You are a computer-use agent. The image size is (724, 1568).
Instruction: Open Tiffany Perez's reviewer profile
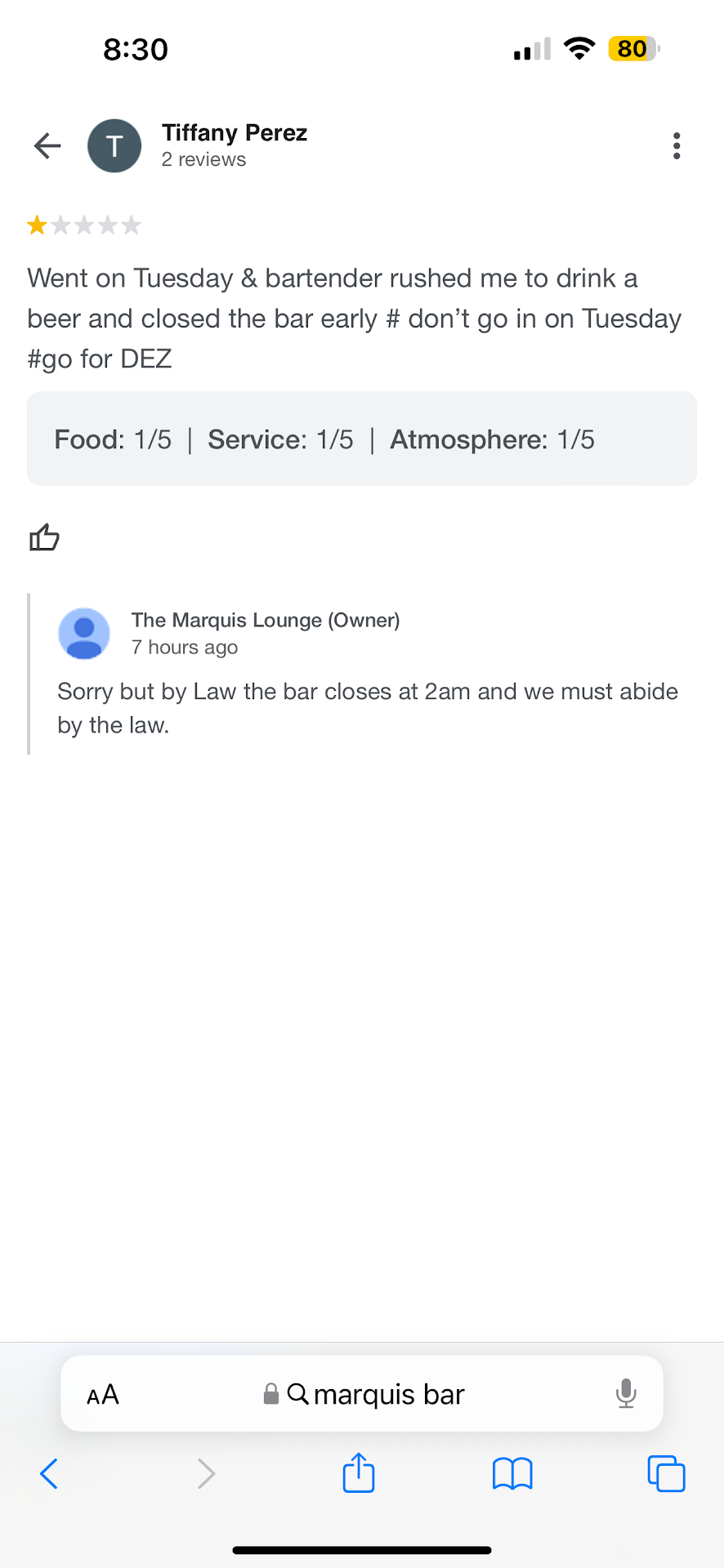coord(234,133)
